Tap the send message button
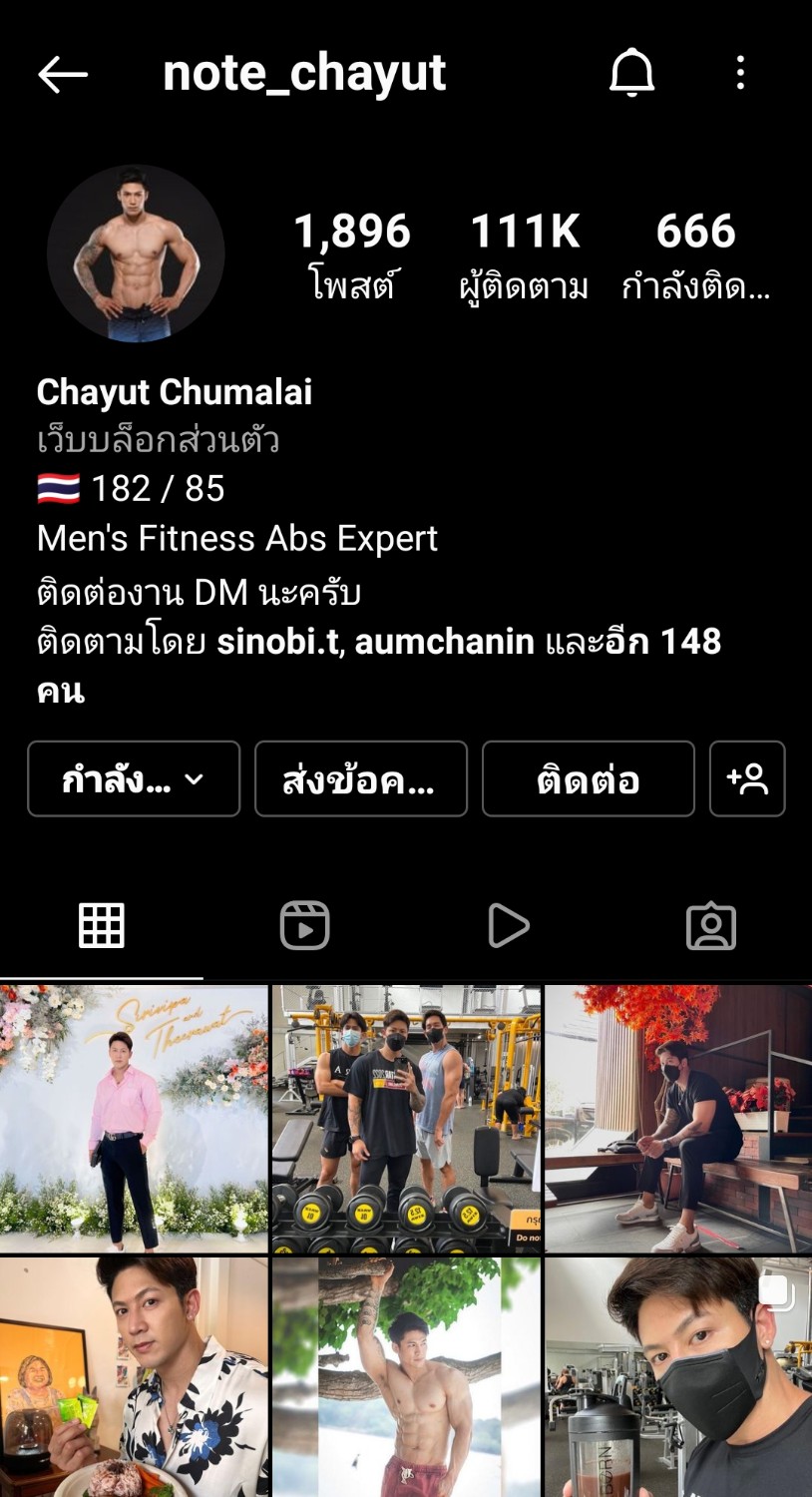 click(361, 778)
